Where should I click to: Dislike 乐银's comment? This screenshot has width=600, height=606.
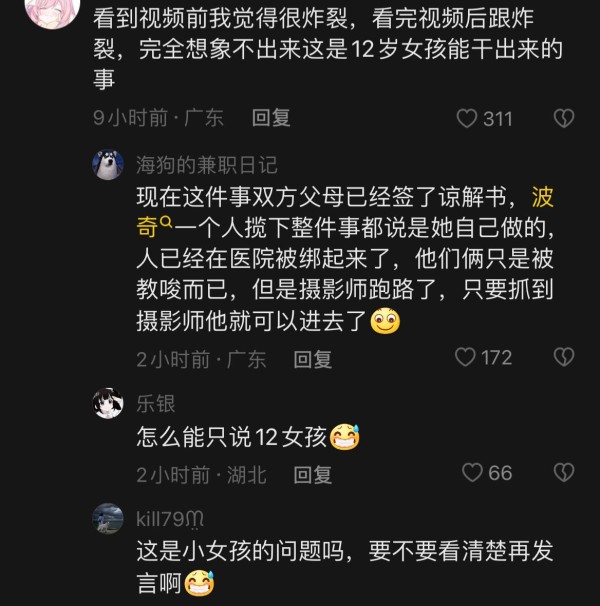[x=563, y=473]
